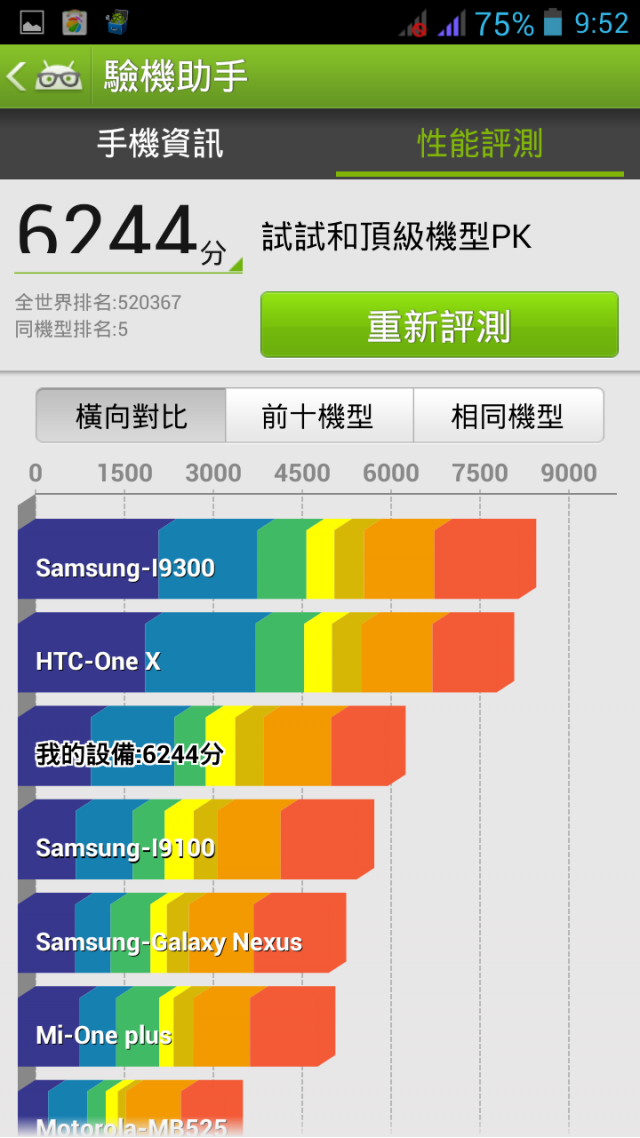
Task: Select the 橫向對比 comparison segment
Action: click(x=131, y=415)
